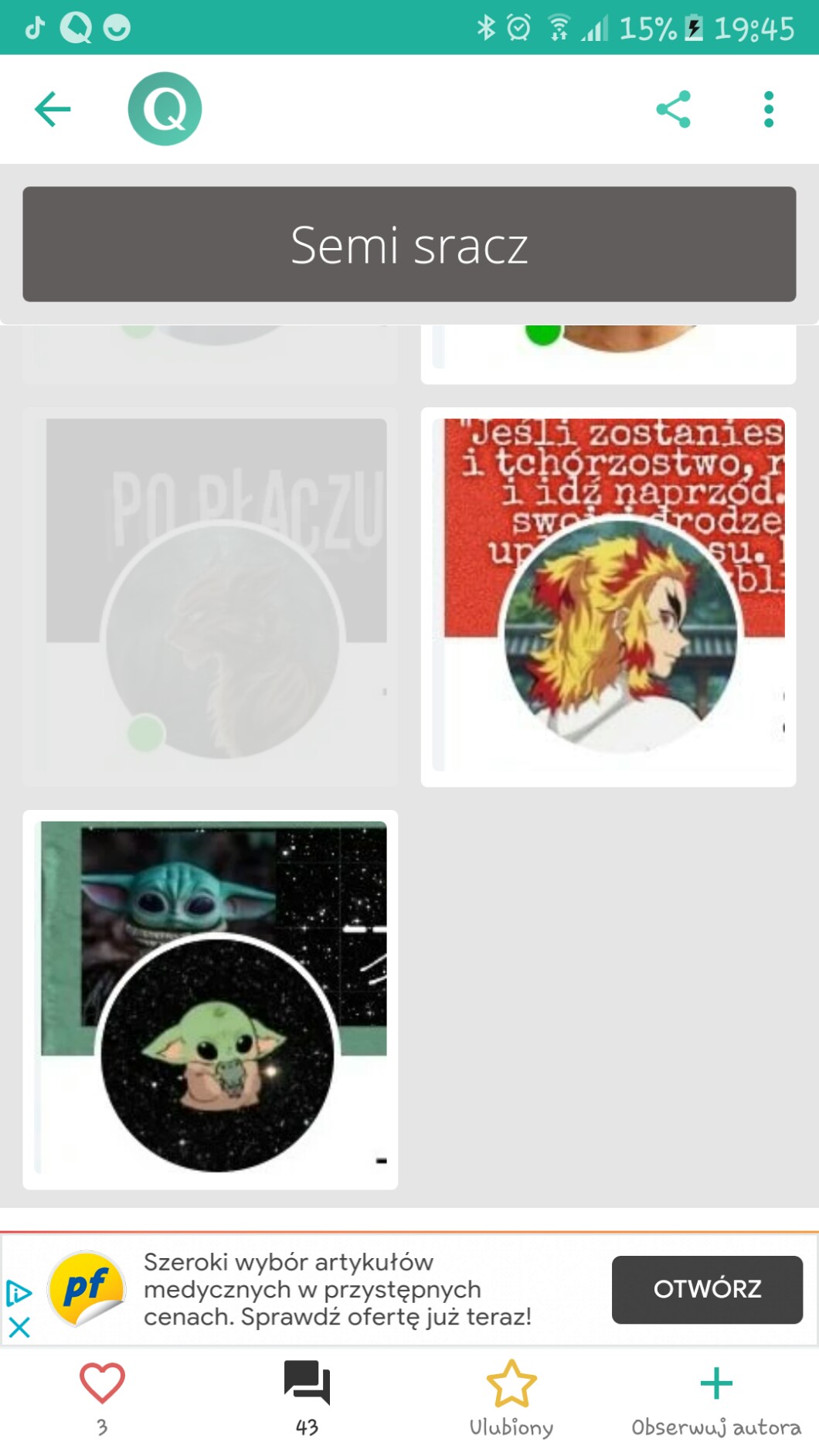819x1456 pixels.
Task: Mark as Ulubiony with the star
Action: 511,1383
